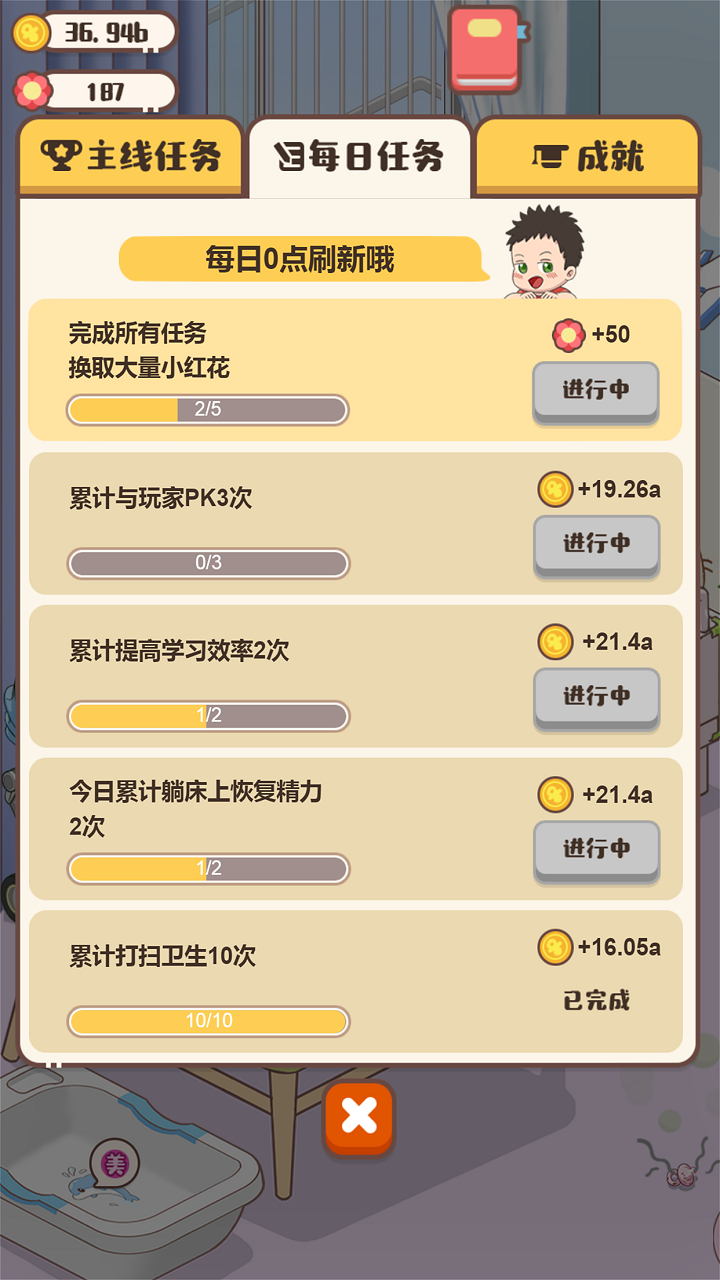The height and width of the screenshot is (1280, 720).
Task: Tap the 10/10 full progress bar
Action: (x=206, y=1021)
